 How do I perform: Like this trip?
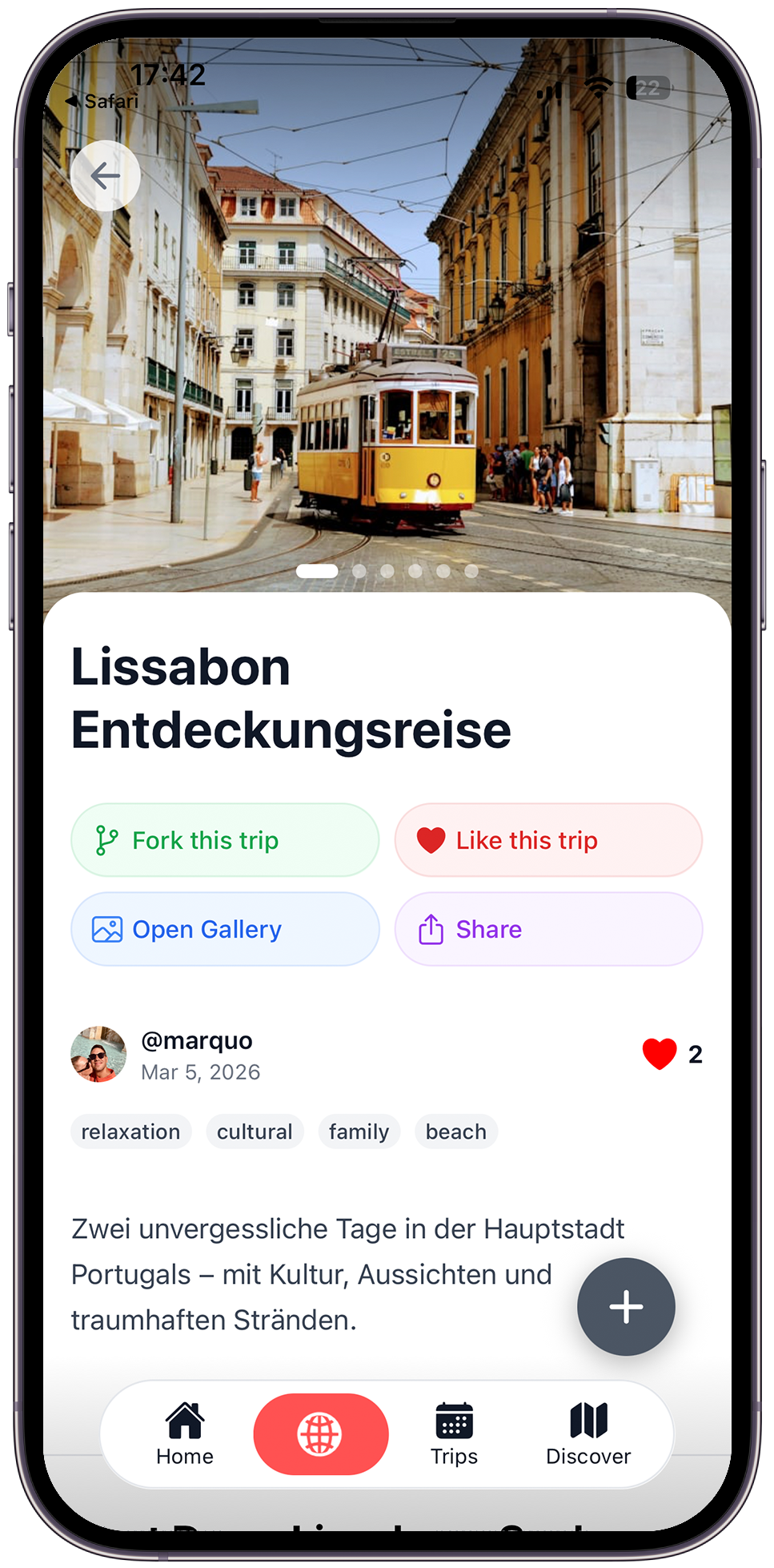click(548, 840)
